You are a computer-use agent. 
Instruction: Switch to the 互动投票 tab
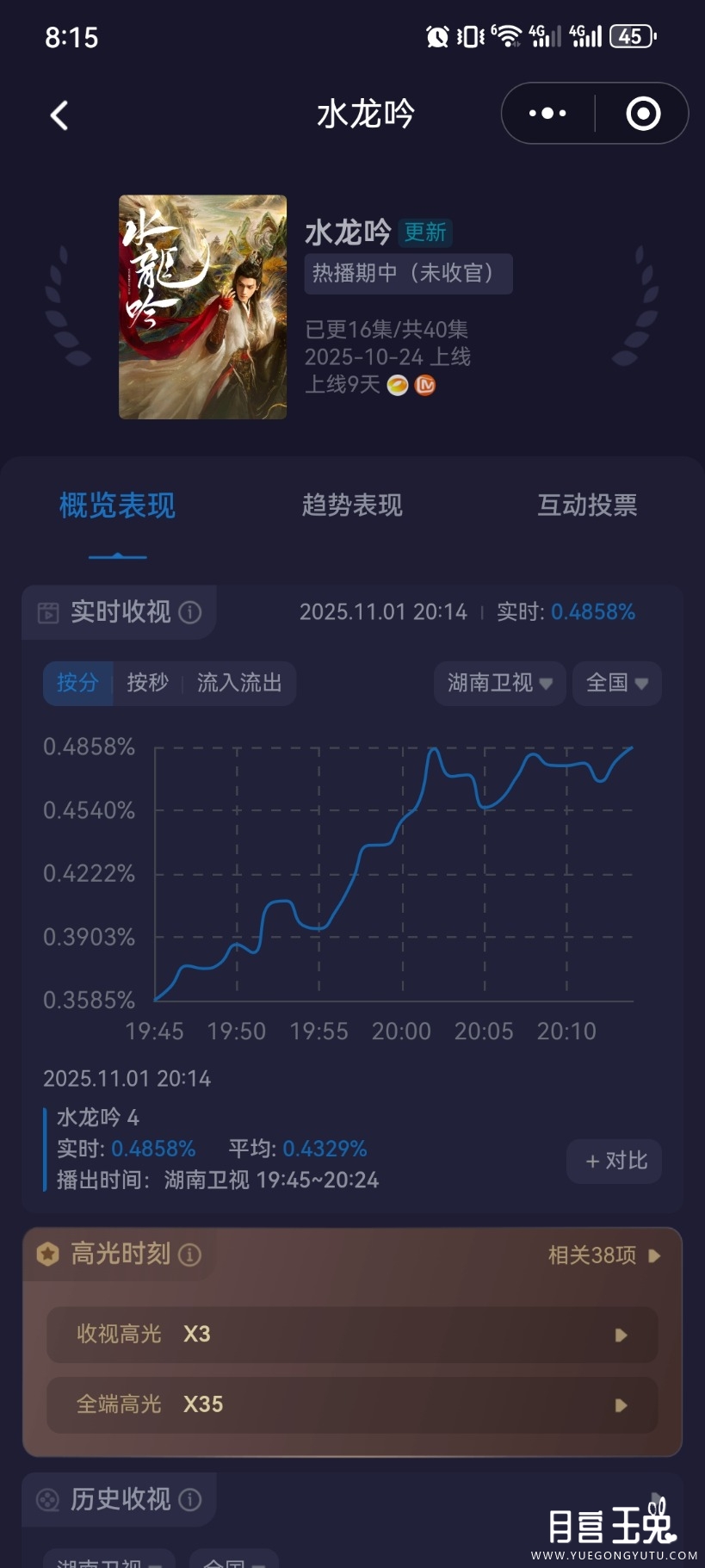pyautogui.click(x=588, y=506)
